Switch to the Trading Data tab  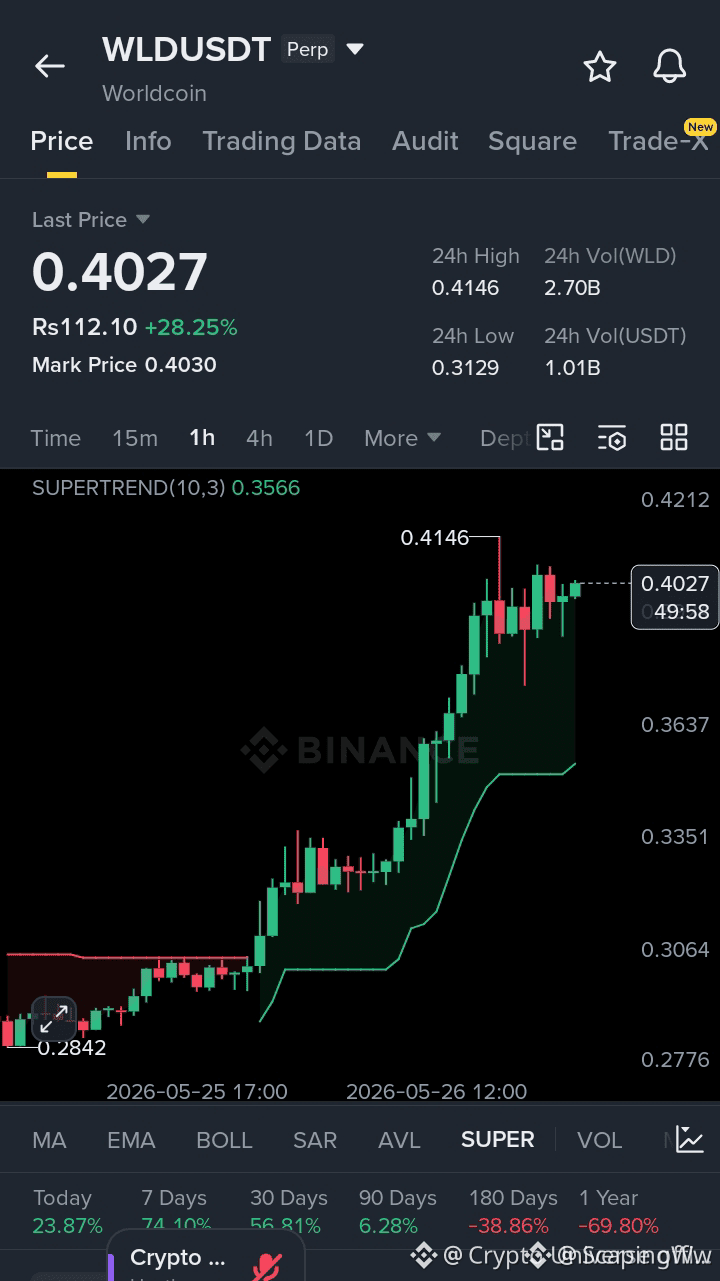click(281, 141)
